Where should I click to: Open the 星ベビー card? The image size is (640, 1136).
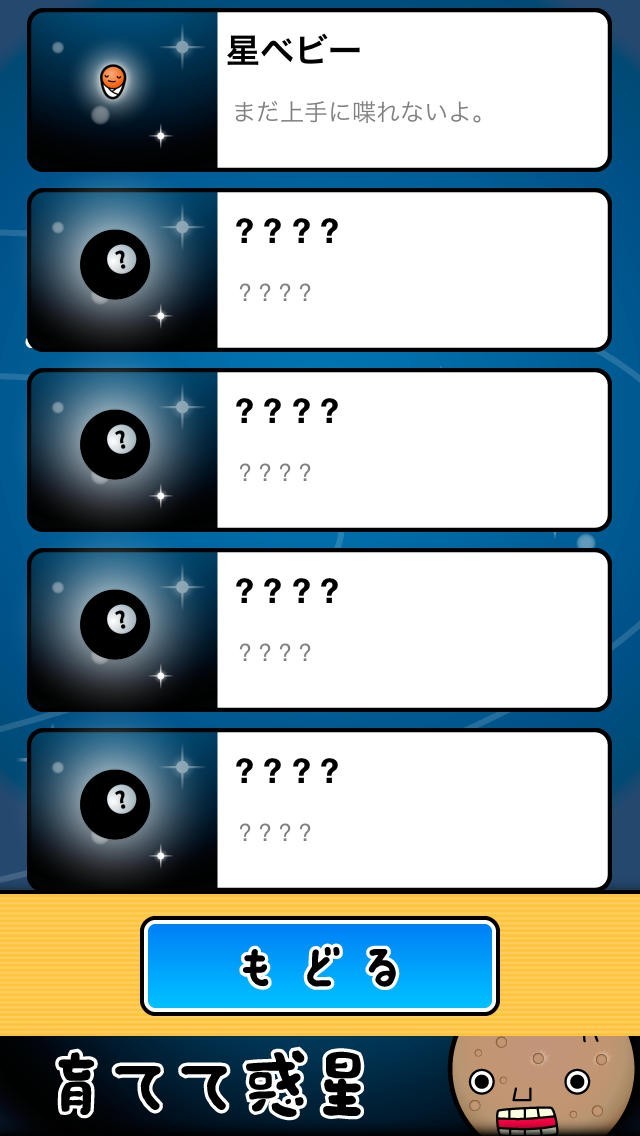(x=318, y=90)
